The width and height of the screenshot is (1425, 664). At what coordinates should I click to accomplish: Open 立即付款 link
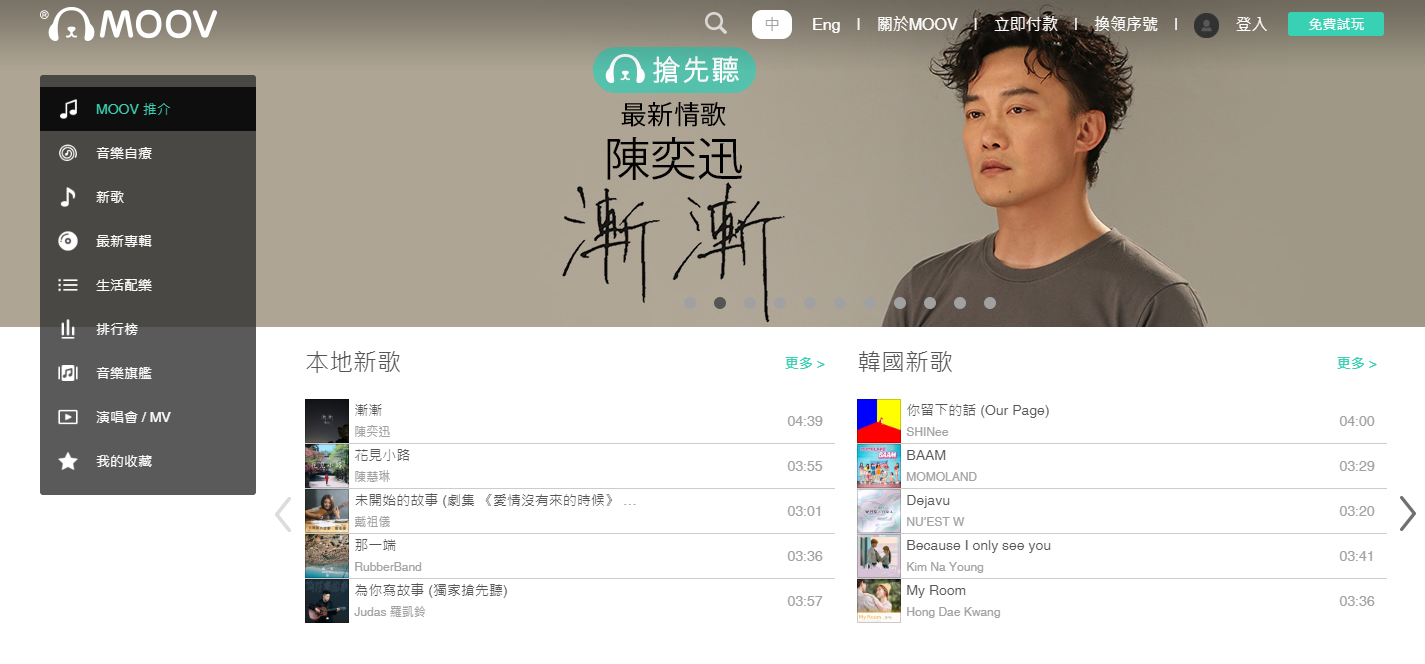(1026, 24)
